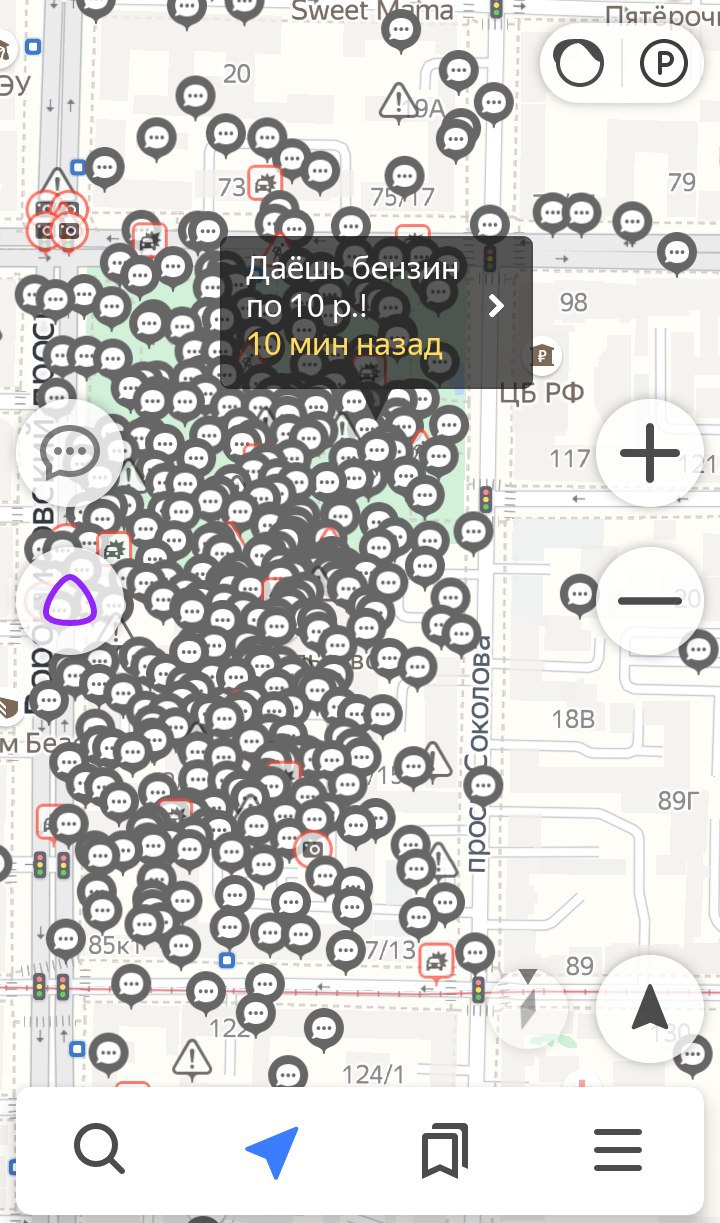Screen dimensions: 720x1223
Task: Open navigation route arrow in bottom bar
Action: 272,1152
